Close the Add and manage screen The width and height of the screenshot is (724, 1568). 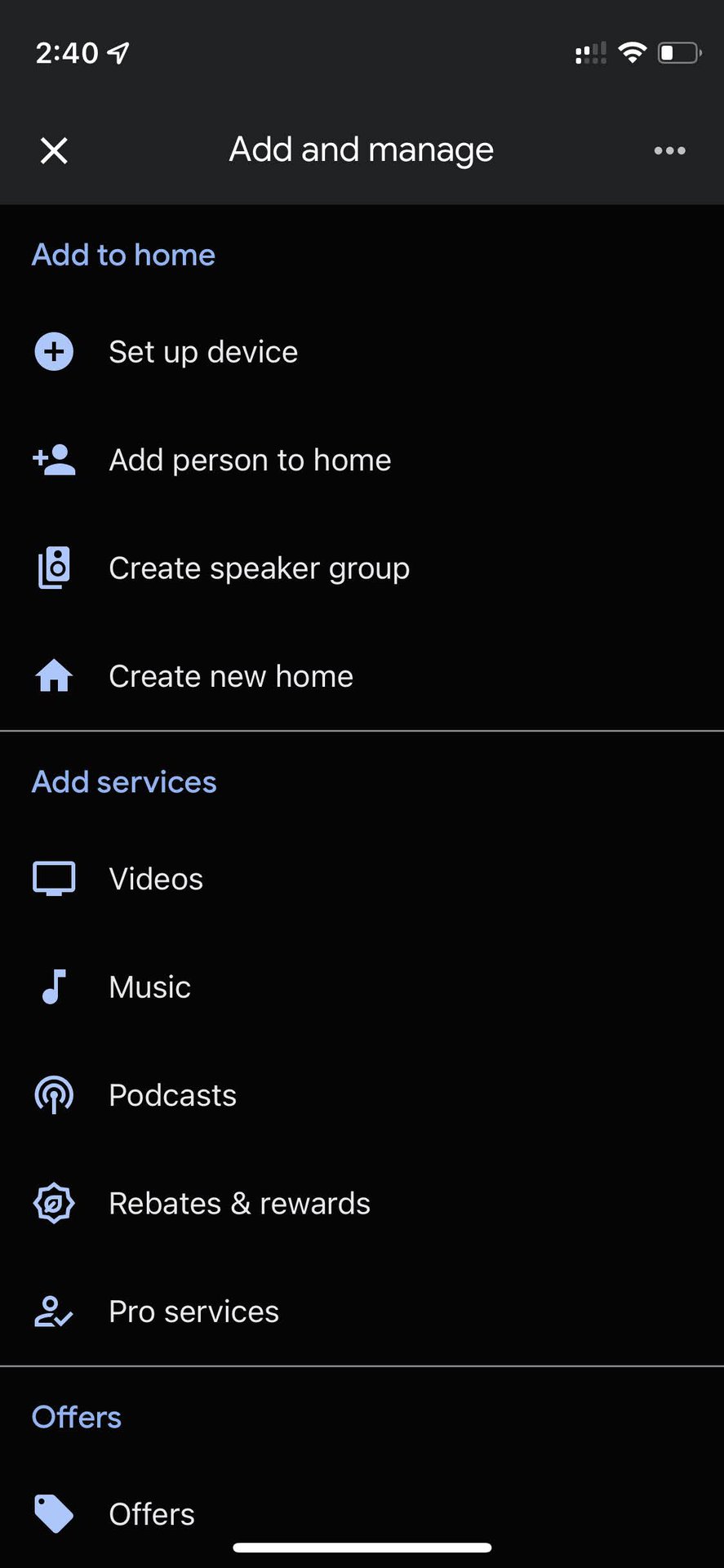[54, 150]
